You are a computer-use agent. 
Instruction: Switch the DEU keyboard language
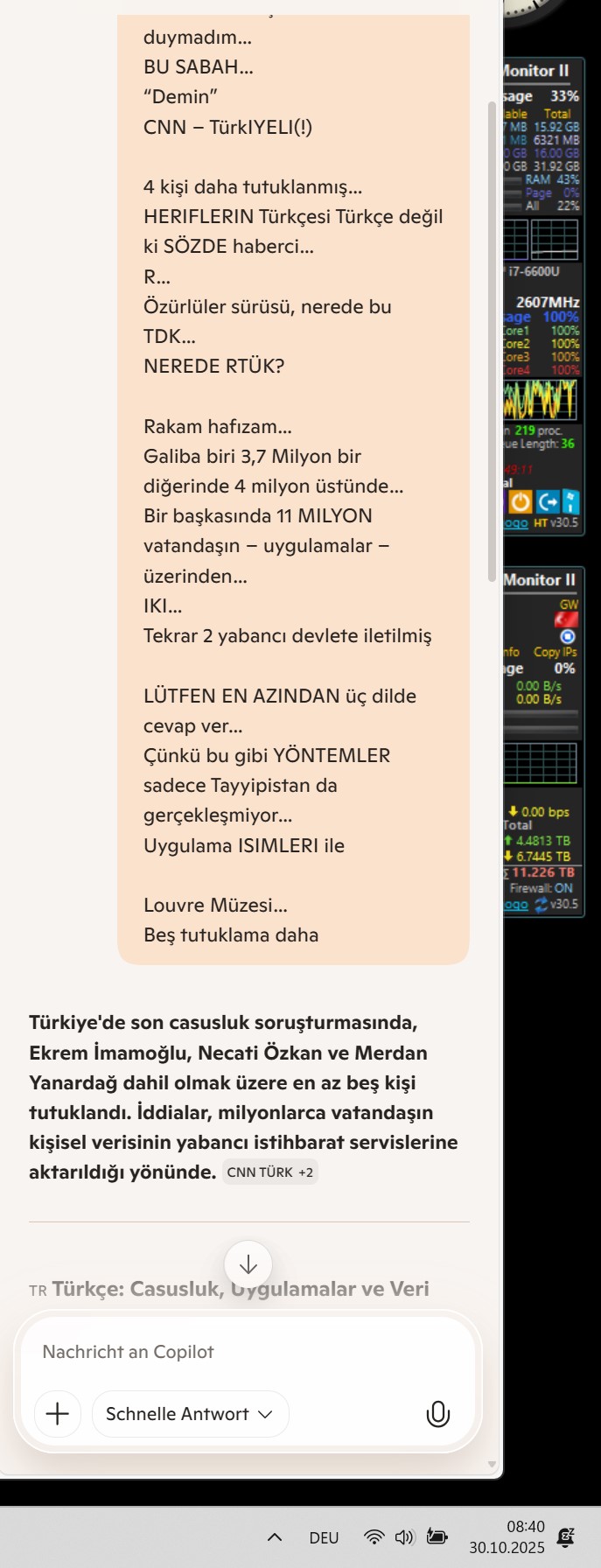click(x=324, y=1537)
